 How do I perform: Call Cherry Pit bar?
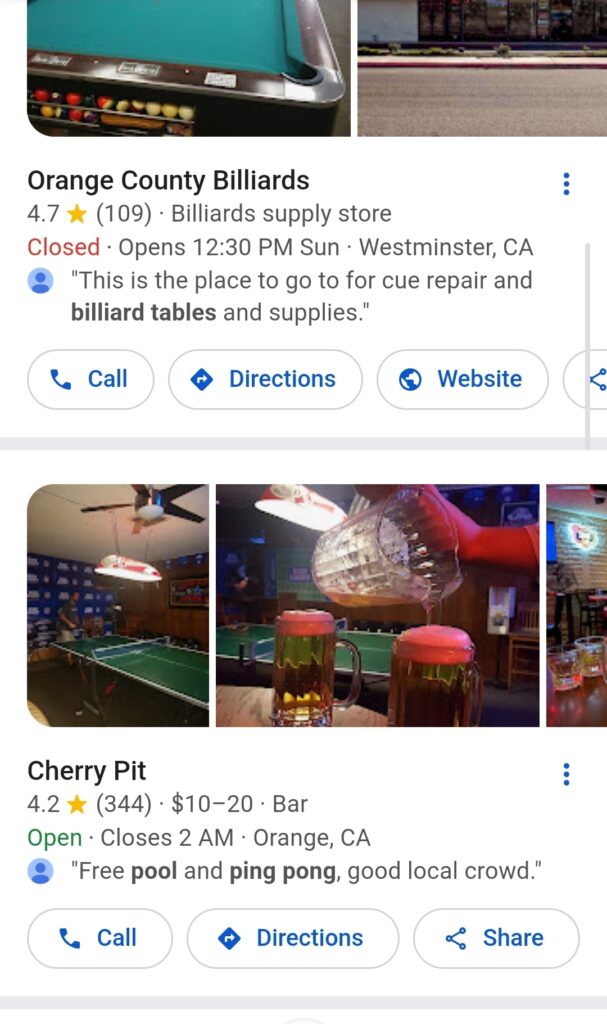pos(99,938)
